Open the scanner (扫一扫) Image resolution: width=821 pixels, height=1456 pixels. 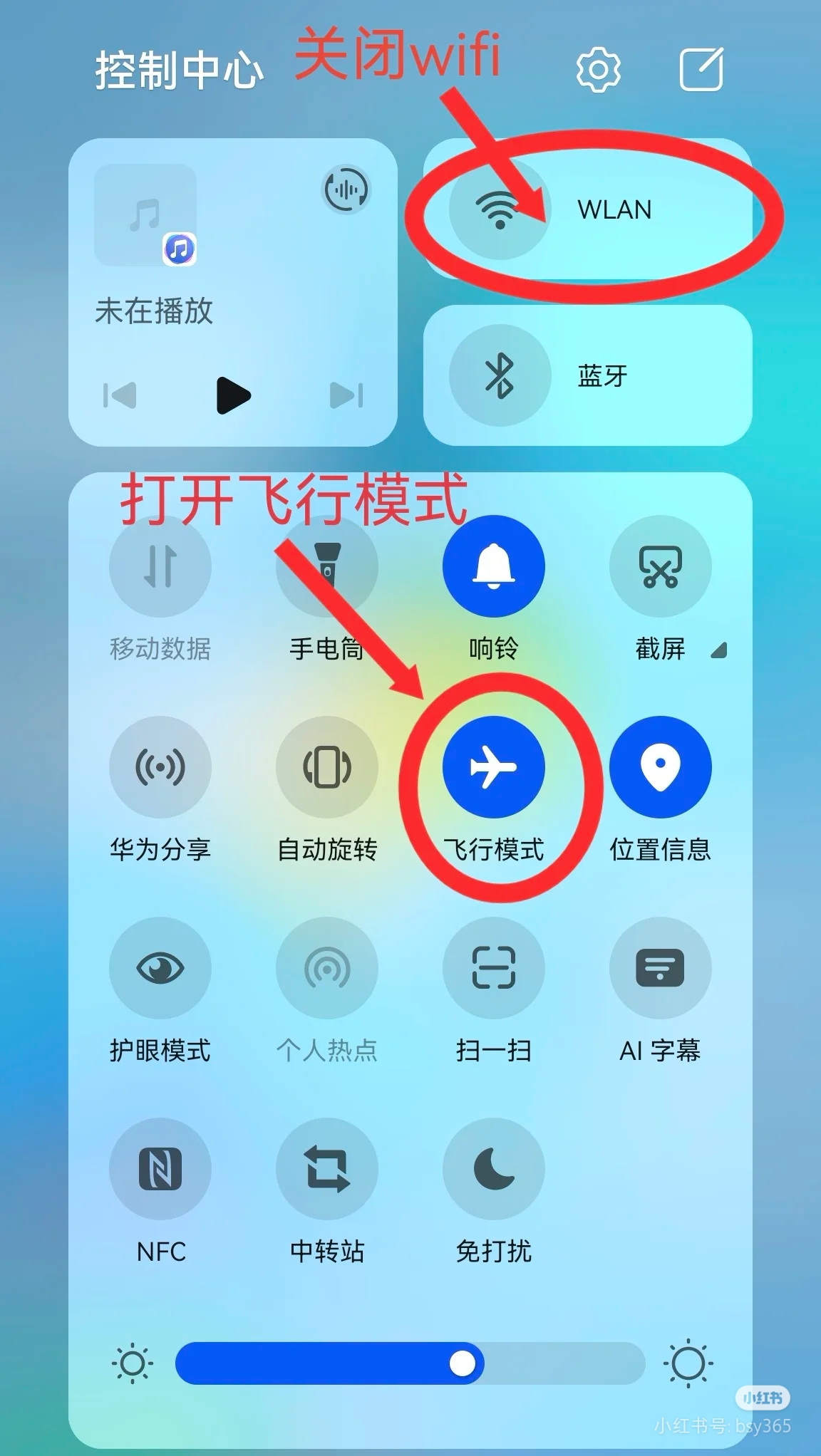tap(493, 968)
